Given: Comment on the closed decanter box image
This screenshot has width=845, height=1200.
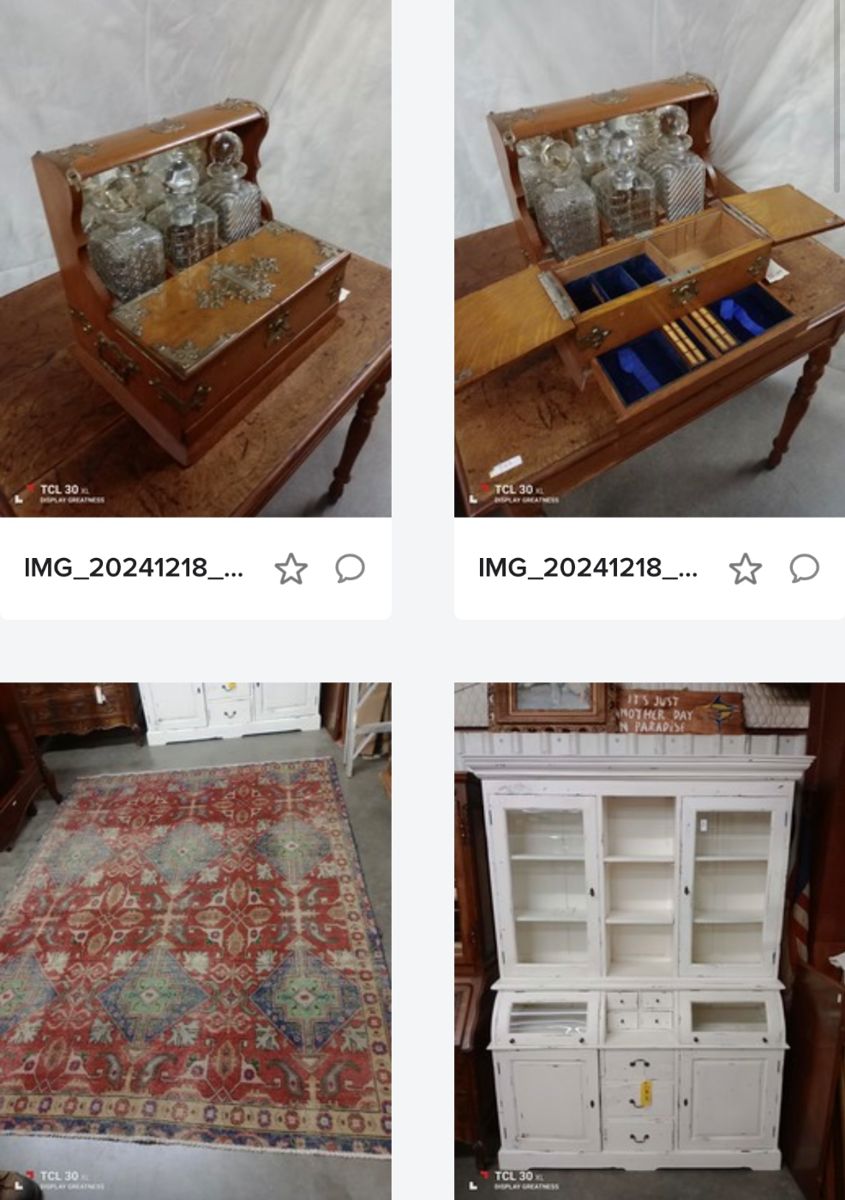Looking at the screenshot, I should click(x=349, y=569).
